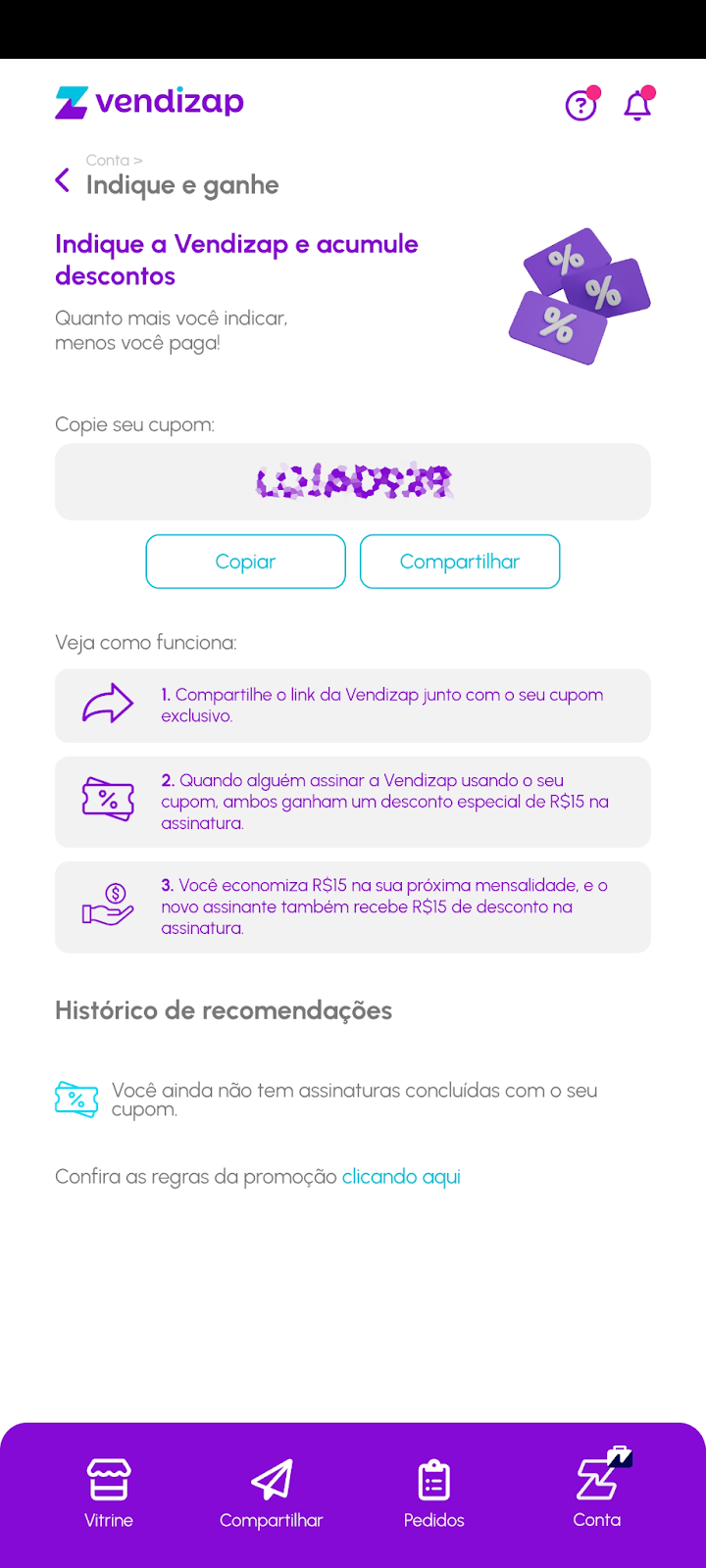The image size is (706, 1568).
Task: Open the notifications bell
Action: 637,105
